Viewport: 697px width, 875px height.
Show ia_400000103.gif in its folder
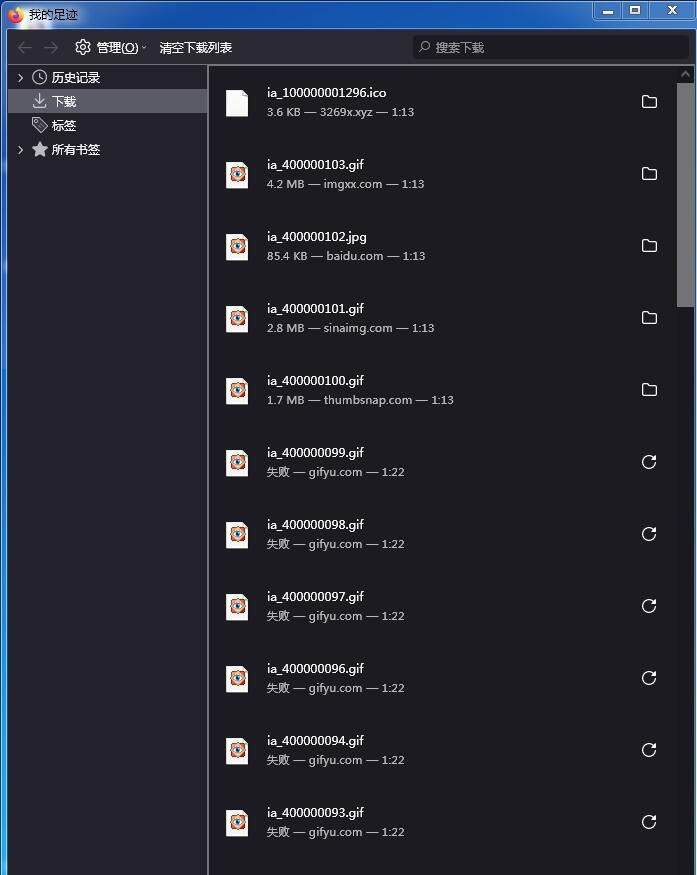coord(649,174)
